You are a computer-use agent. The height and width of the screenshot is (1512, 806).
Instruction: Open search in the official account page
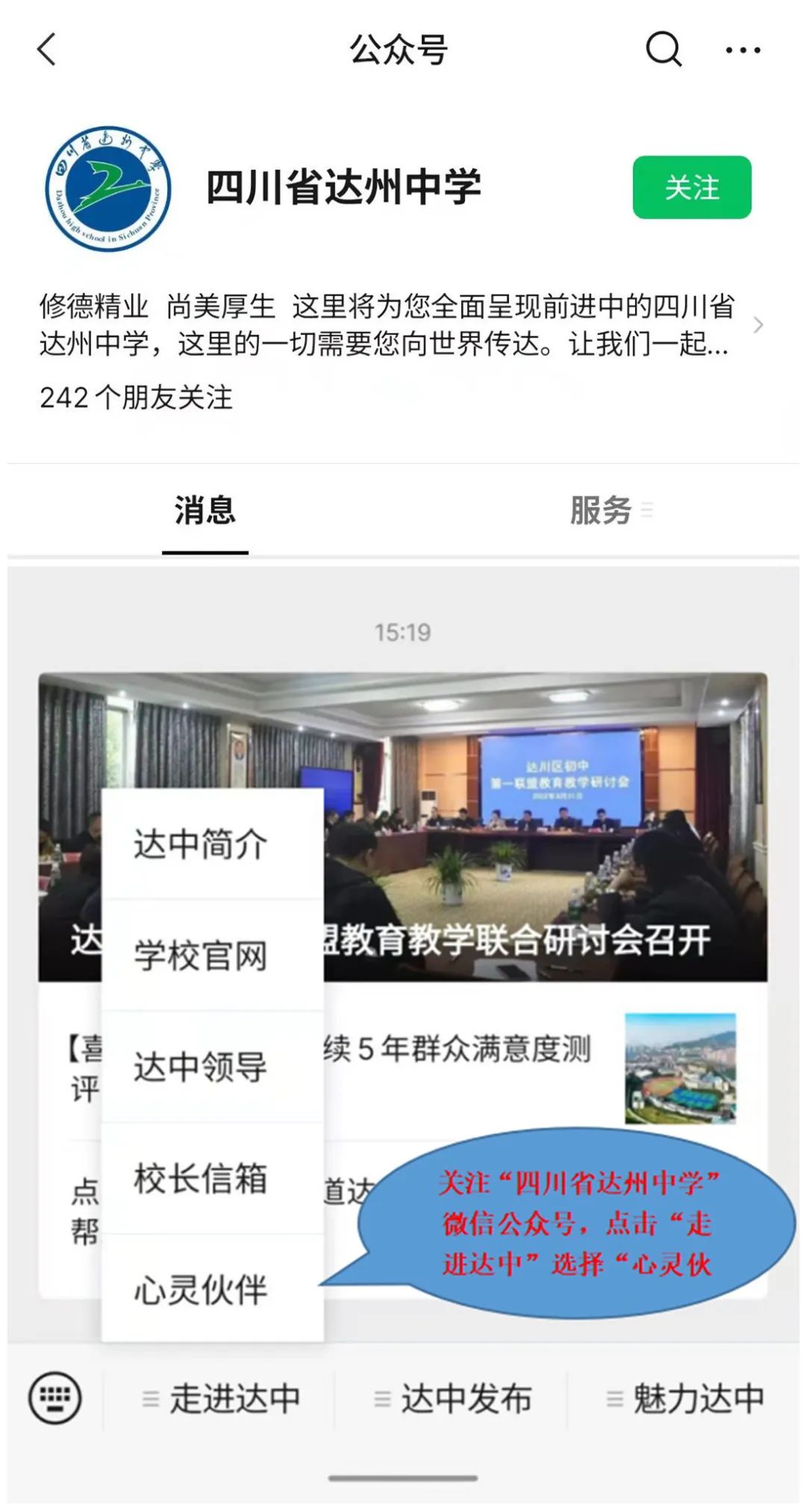click(x=663, y=49)
